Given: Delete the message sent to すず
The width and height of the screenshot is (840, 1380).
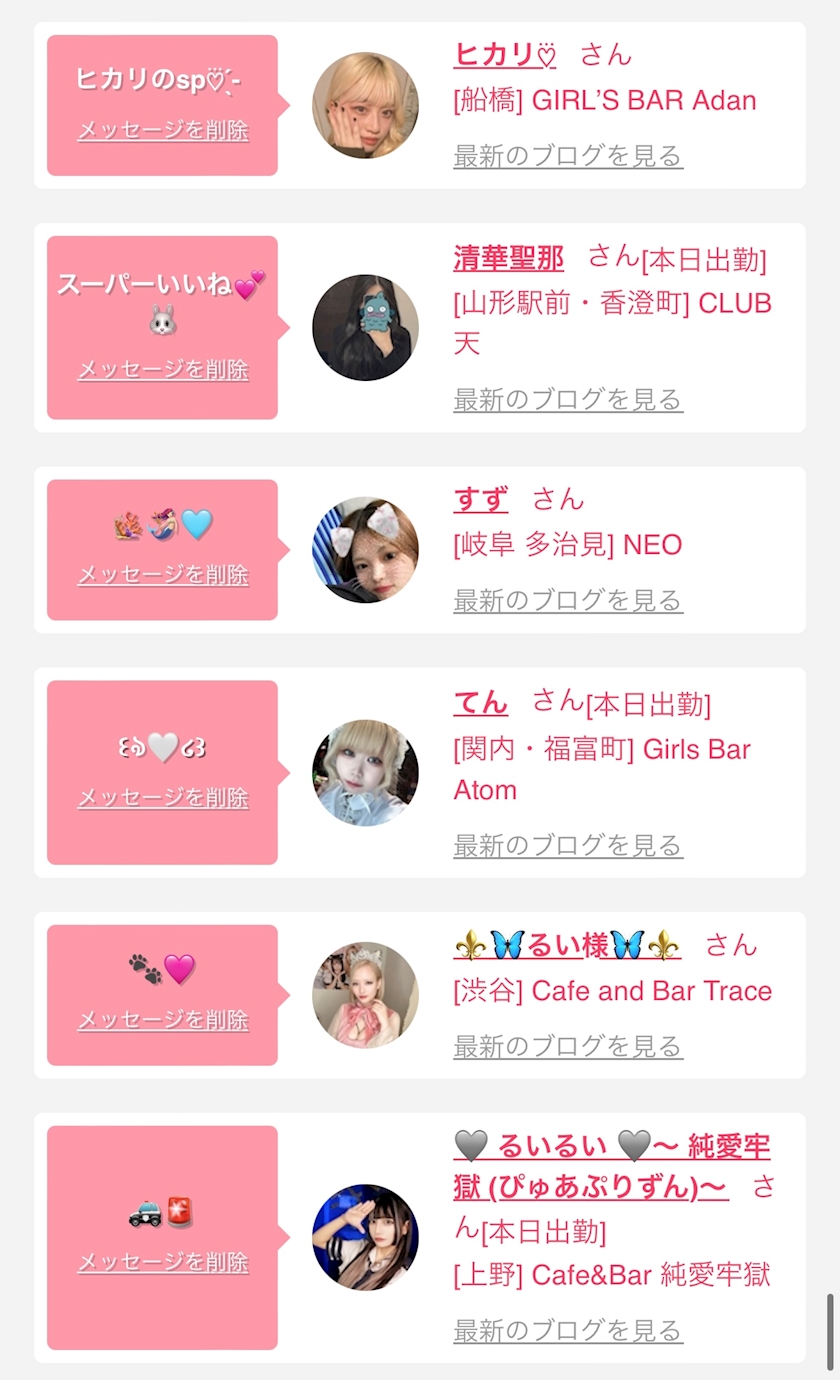Looking at the screenshot, I should coord(163,575).
